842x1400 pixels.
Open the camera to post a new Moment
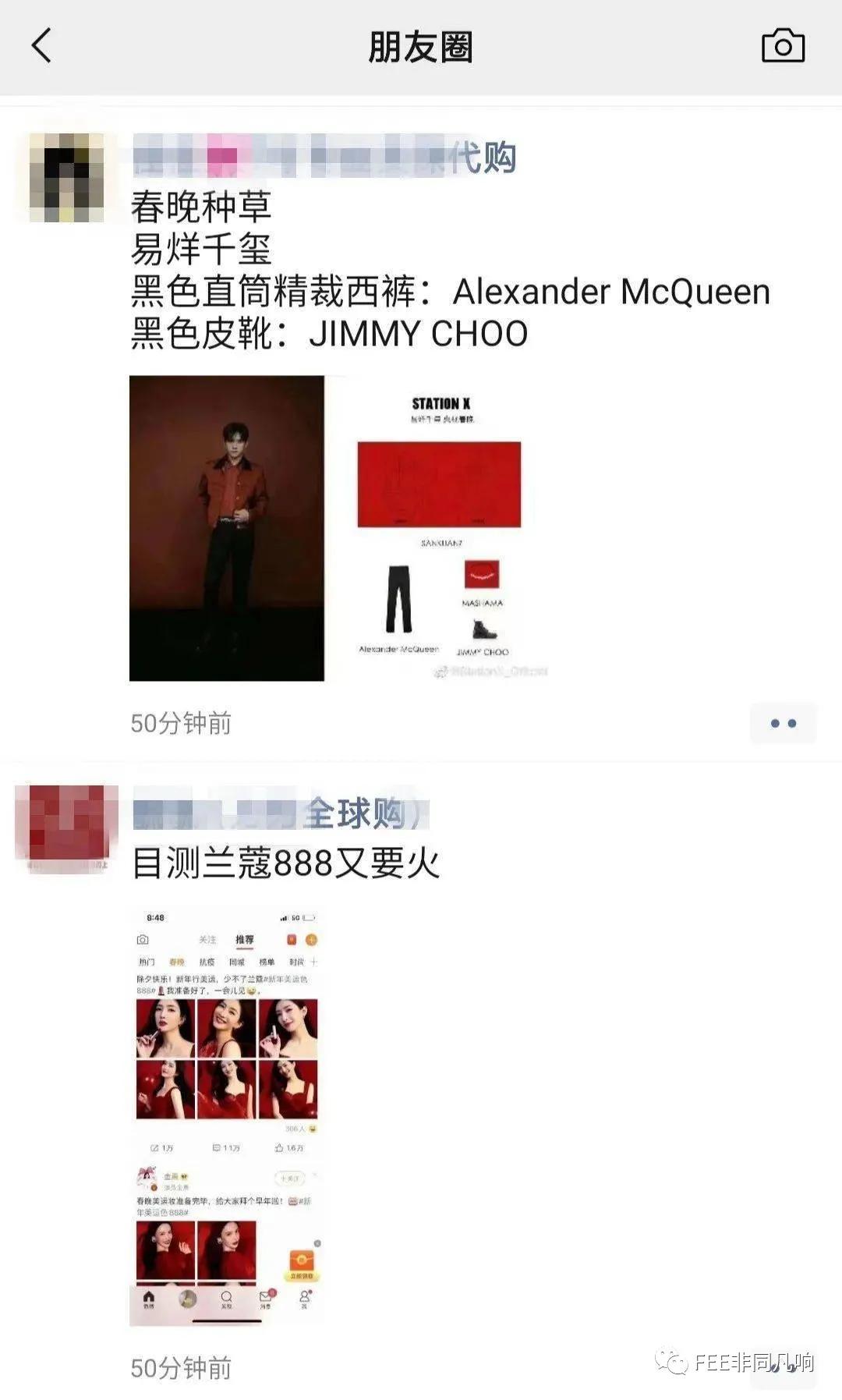pyautogui.click(x=783, y=47)
